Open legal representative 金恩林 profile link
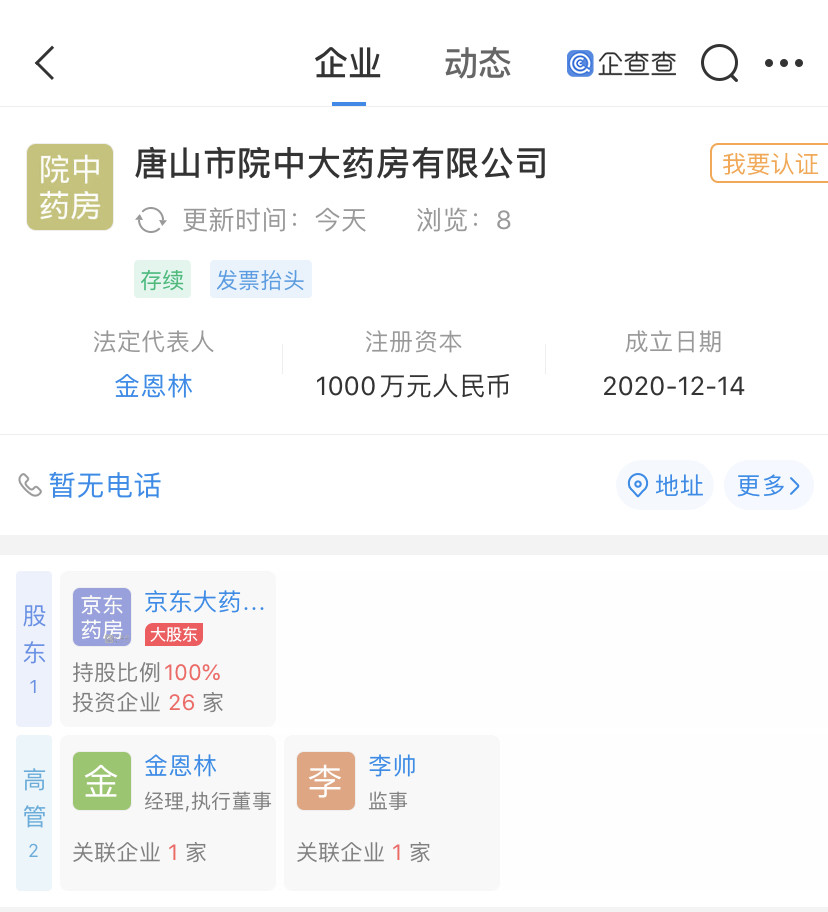Image resolution: width=828 pixels, height=912 pixels. pos(153,386)
